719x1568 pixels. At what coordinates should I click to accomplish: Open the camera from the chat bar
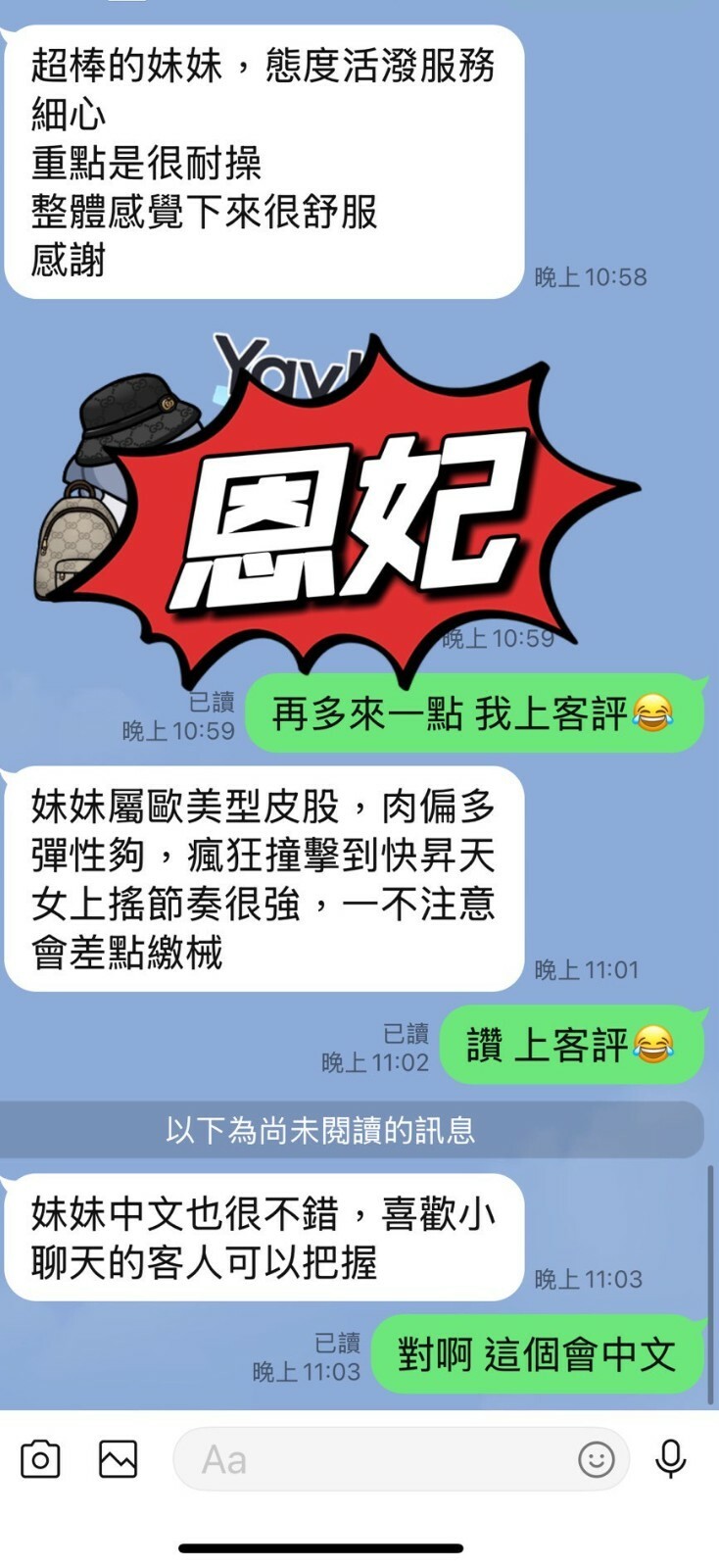coord(40,1459)
